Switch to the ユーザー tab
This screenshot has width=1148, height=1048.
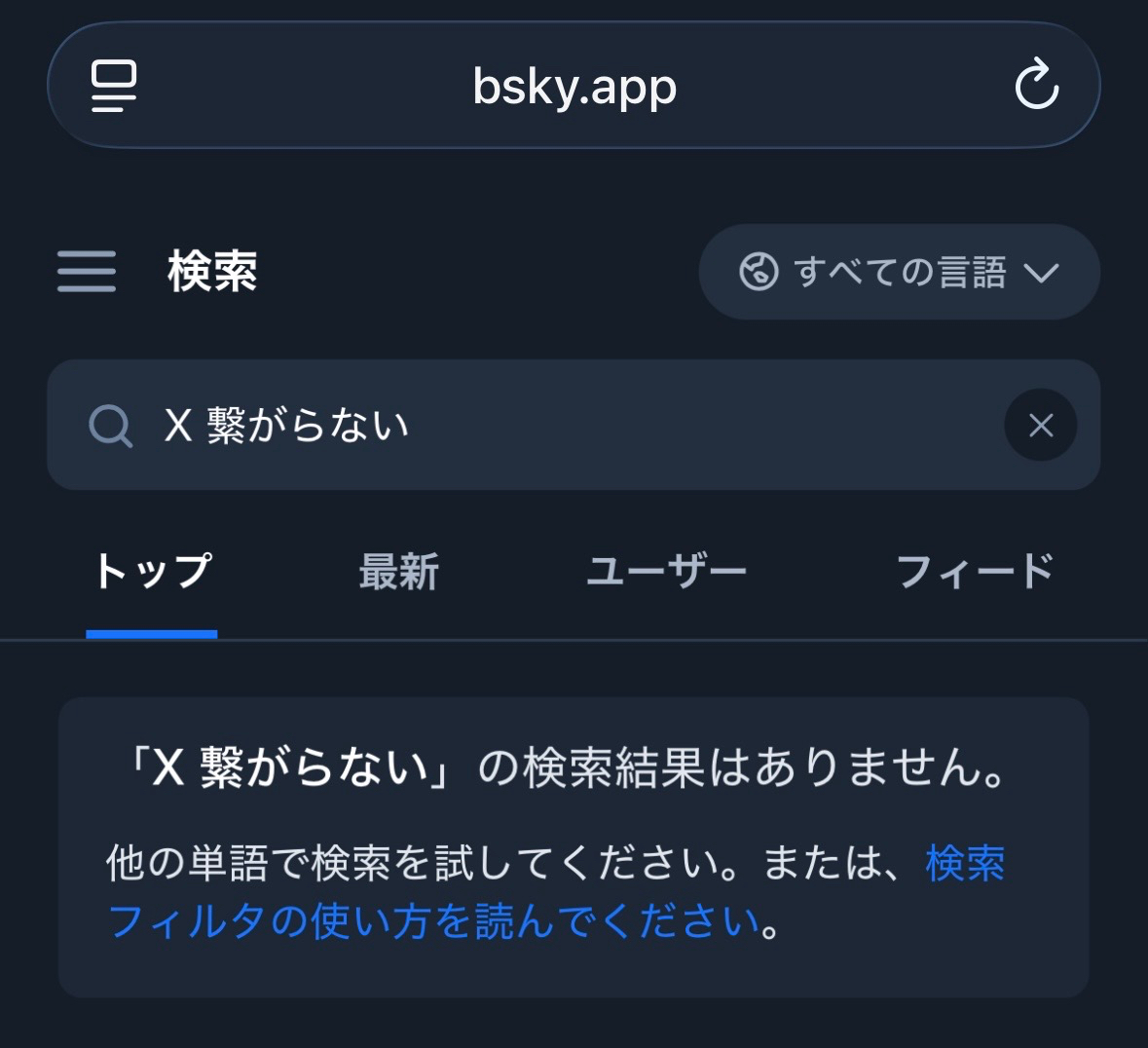click(666, 572)
